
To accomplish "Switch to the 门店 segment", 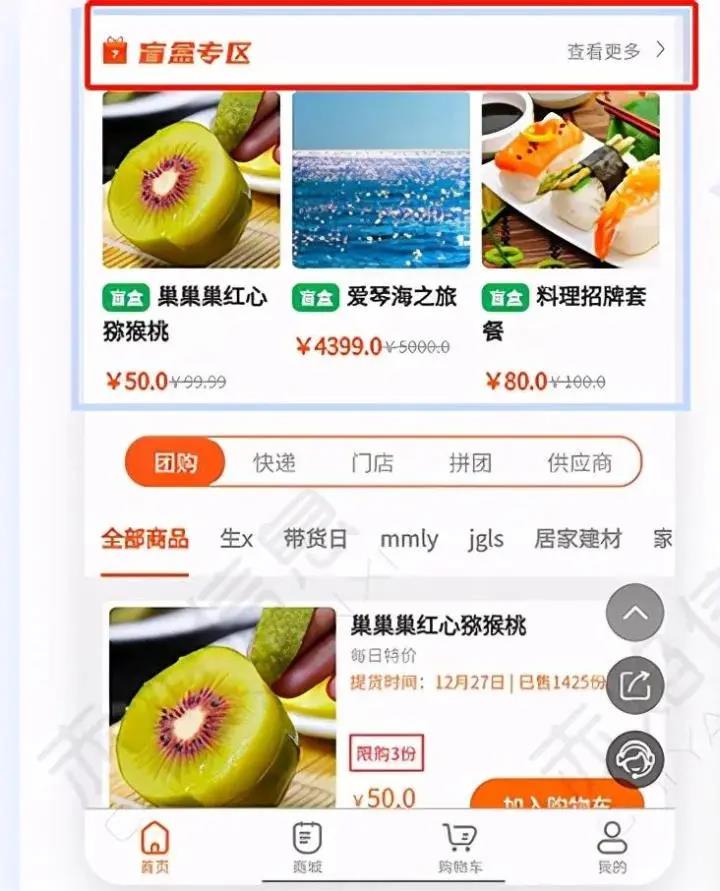I will (372, 463).
